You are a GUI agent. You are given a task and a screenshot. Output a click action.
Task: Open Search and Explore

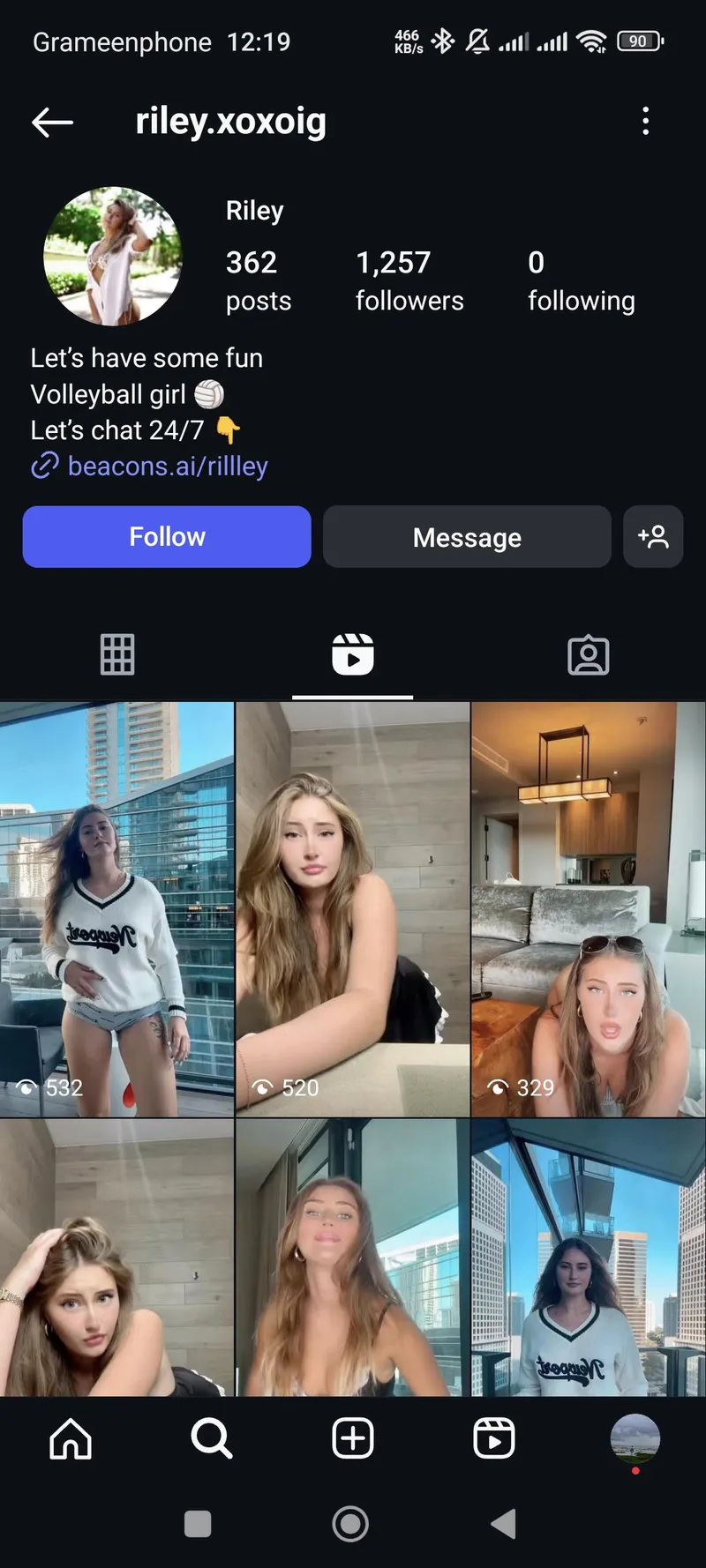point(212,1439)
